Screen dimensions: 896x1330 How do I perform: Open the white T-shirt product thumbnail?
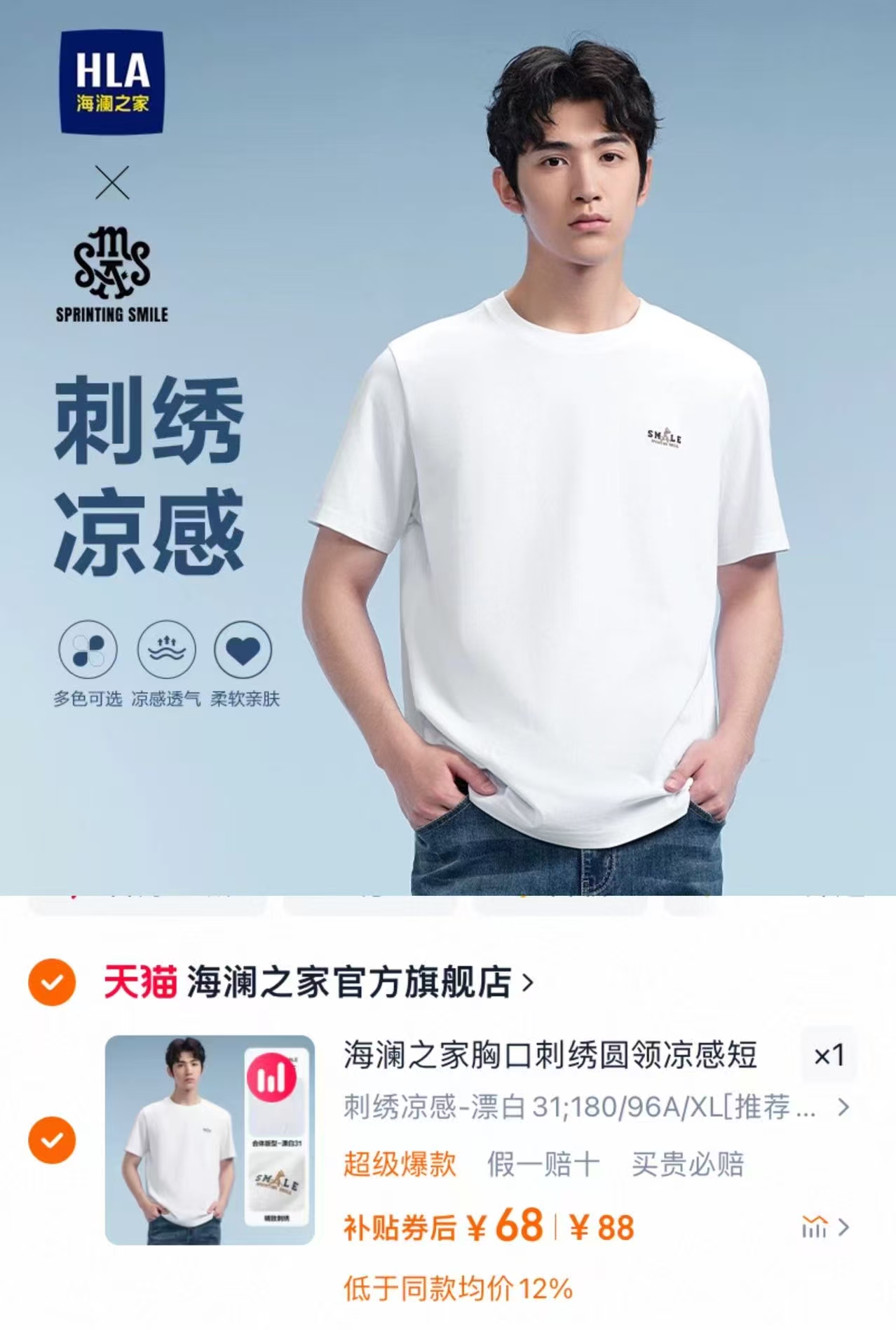click(210, 1140)
